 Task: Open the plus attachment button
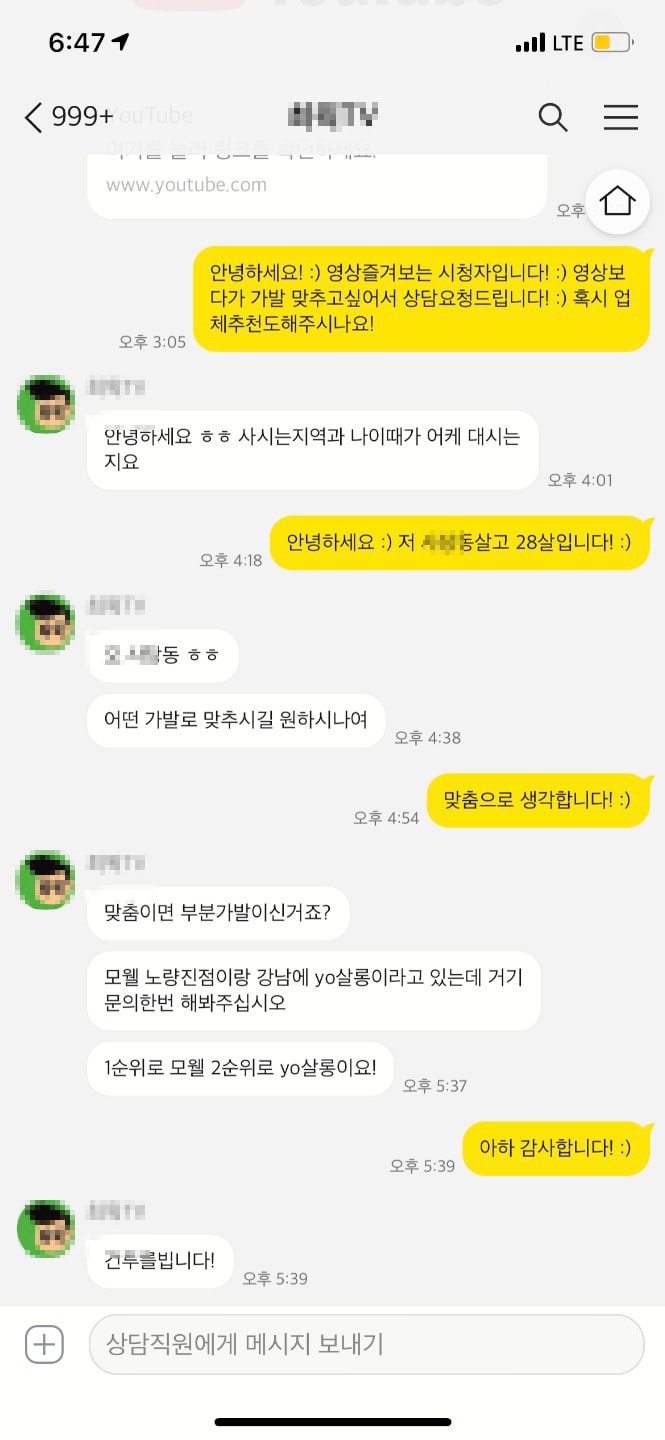44,1344
